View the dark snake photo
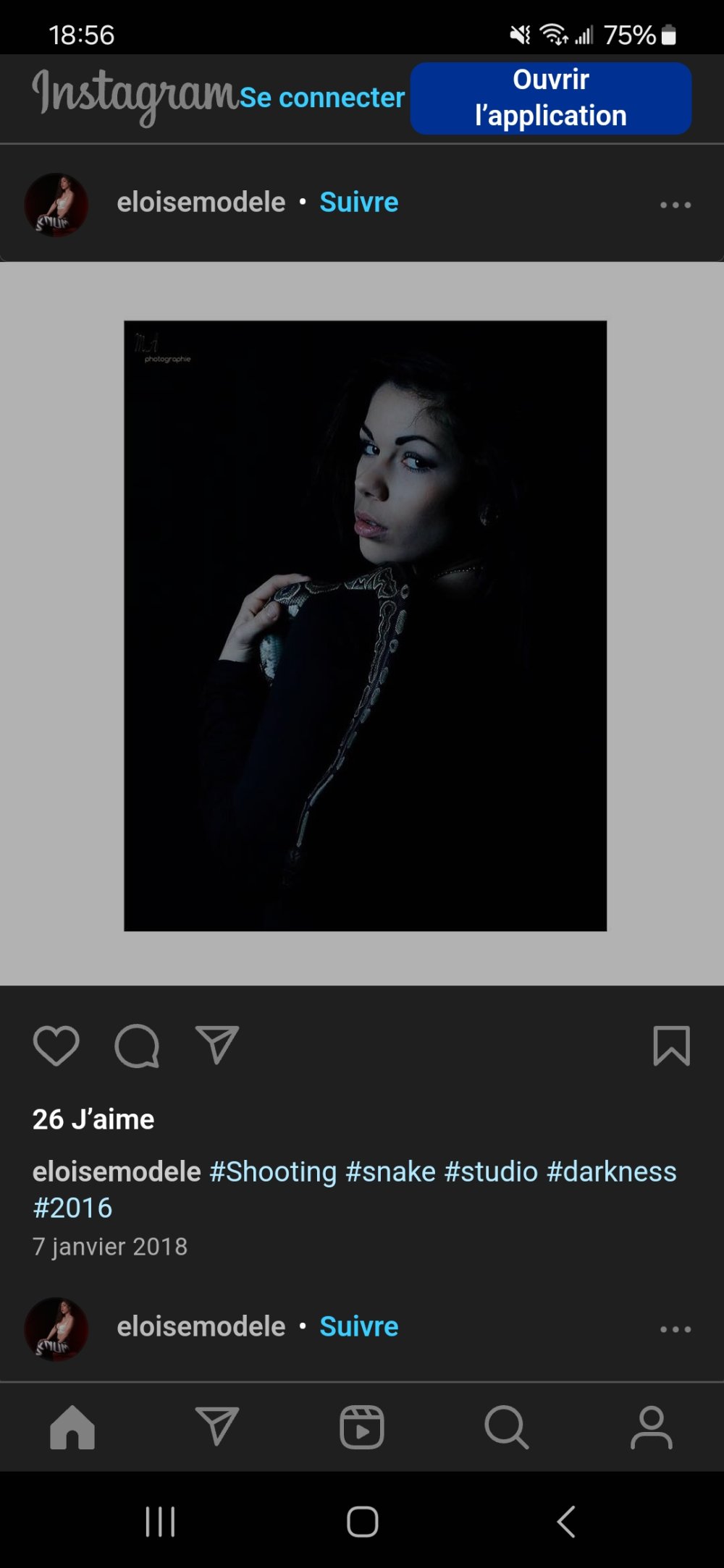724x1568 pixels. point(365,626)
